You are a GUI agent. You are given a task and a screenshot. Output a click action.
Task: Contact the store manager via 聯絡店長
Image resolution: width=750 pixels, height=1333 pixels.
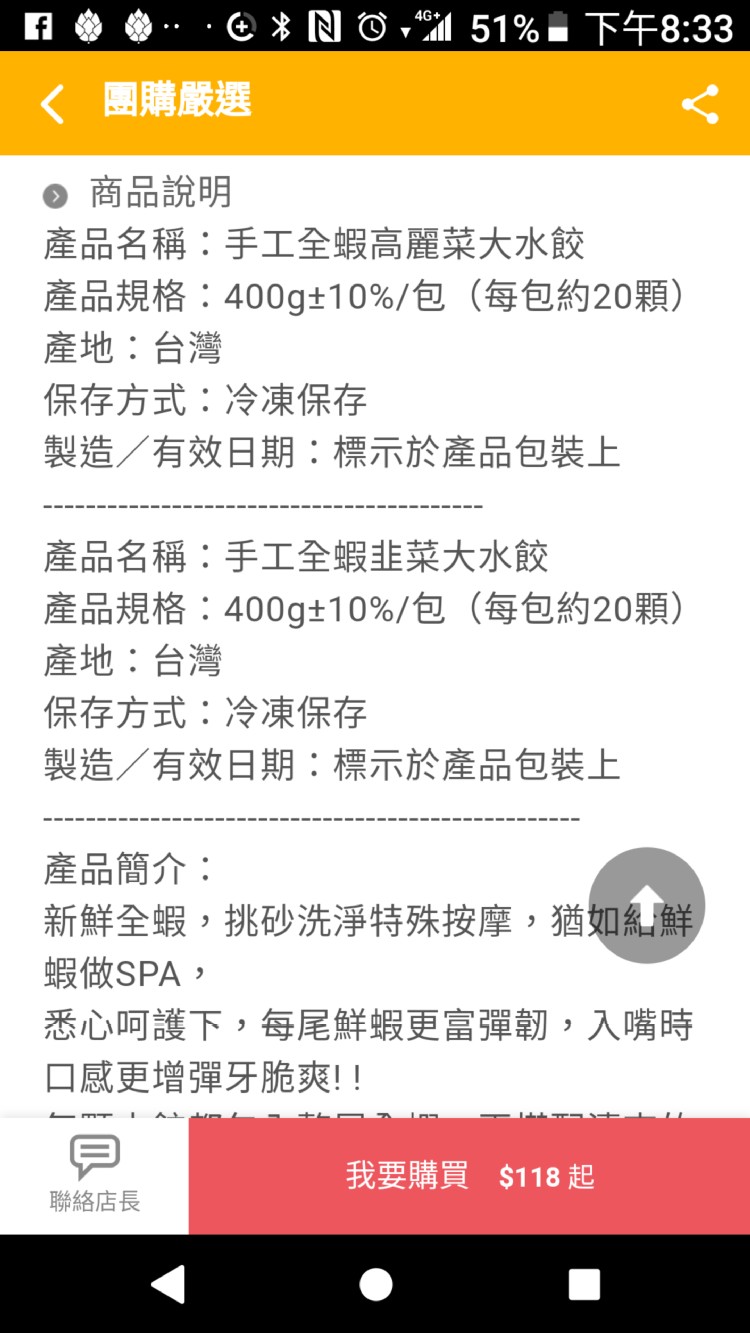94,1176
